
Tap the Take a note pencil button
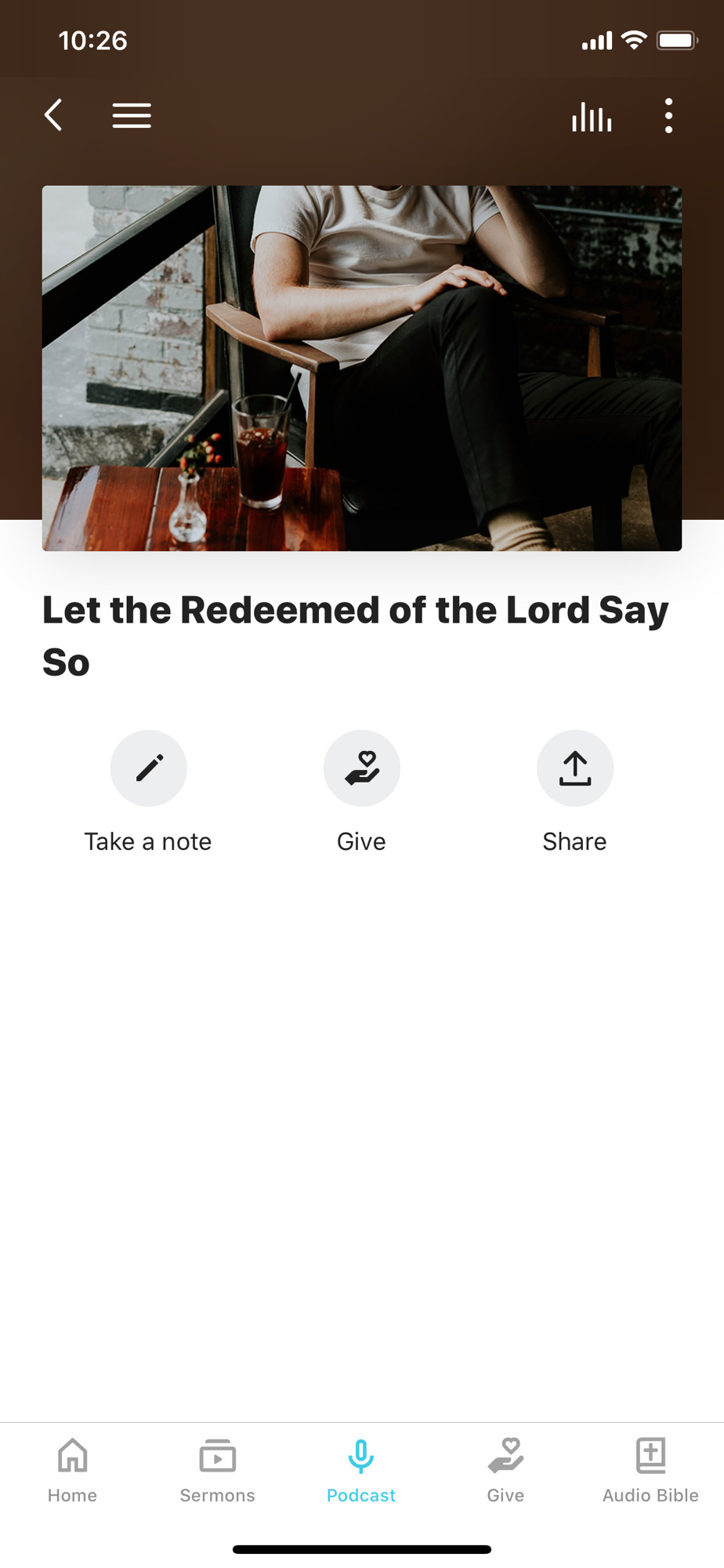[149, 768]
